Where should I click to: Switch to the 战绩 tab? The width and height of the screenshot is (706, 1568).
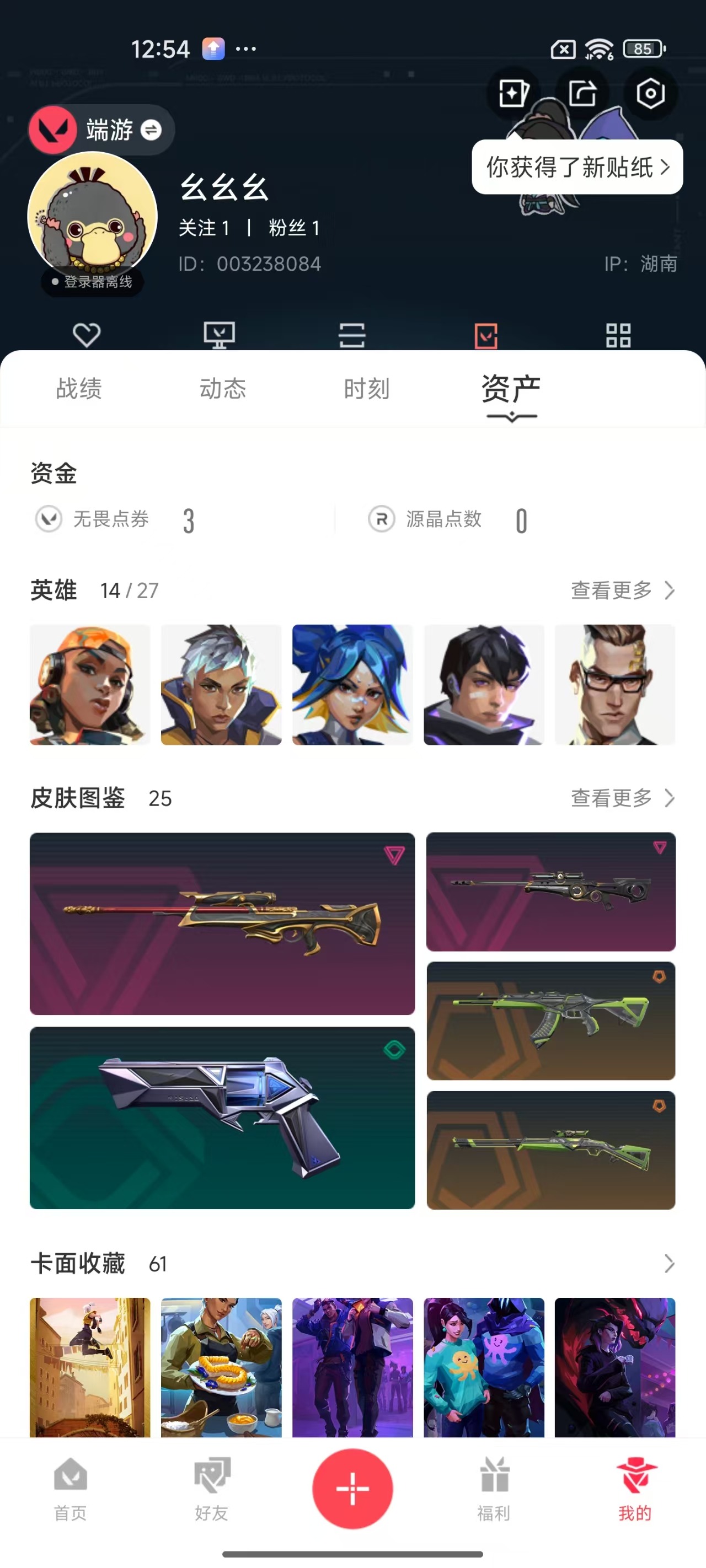pos(79,389)
